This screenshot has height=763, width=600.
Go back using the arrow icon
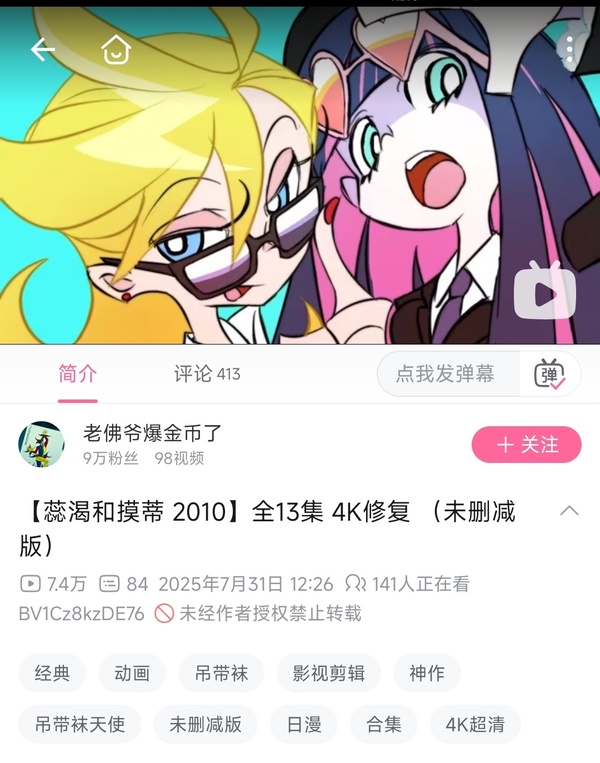click(43, 48)
